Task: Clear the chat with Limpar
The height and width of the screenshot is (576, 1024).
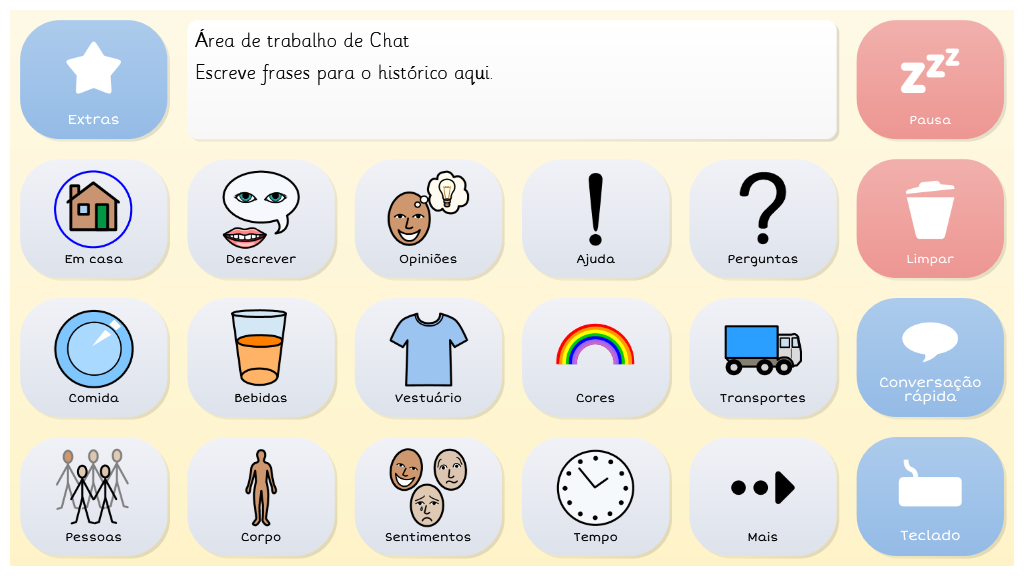Action: pyautogui.click(x=930, y=219)
